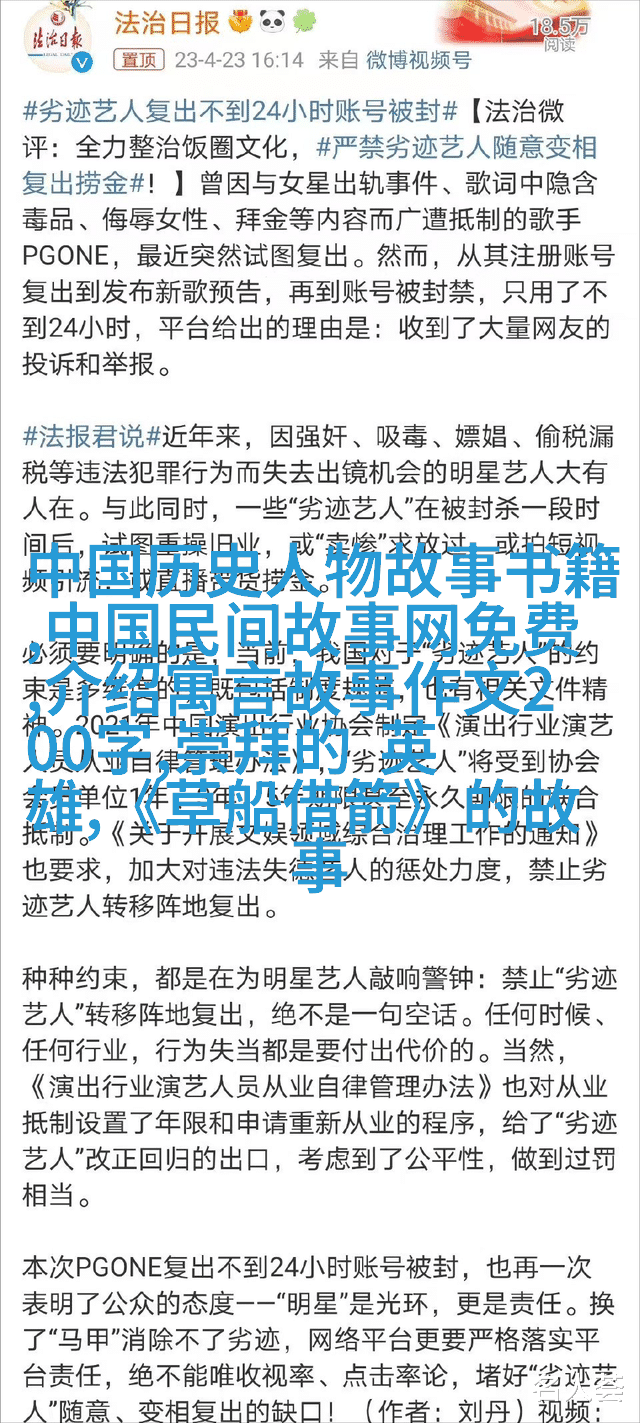Open the #法报君说# hashtag
Viewport: 640px width, 1423px height.
pos(91,436)
